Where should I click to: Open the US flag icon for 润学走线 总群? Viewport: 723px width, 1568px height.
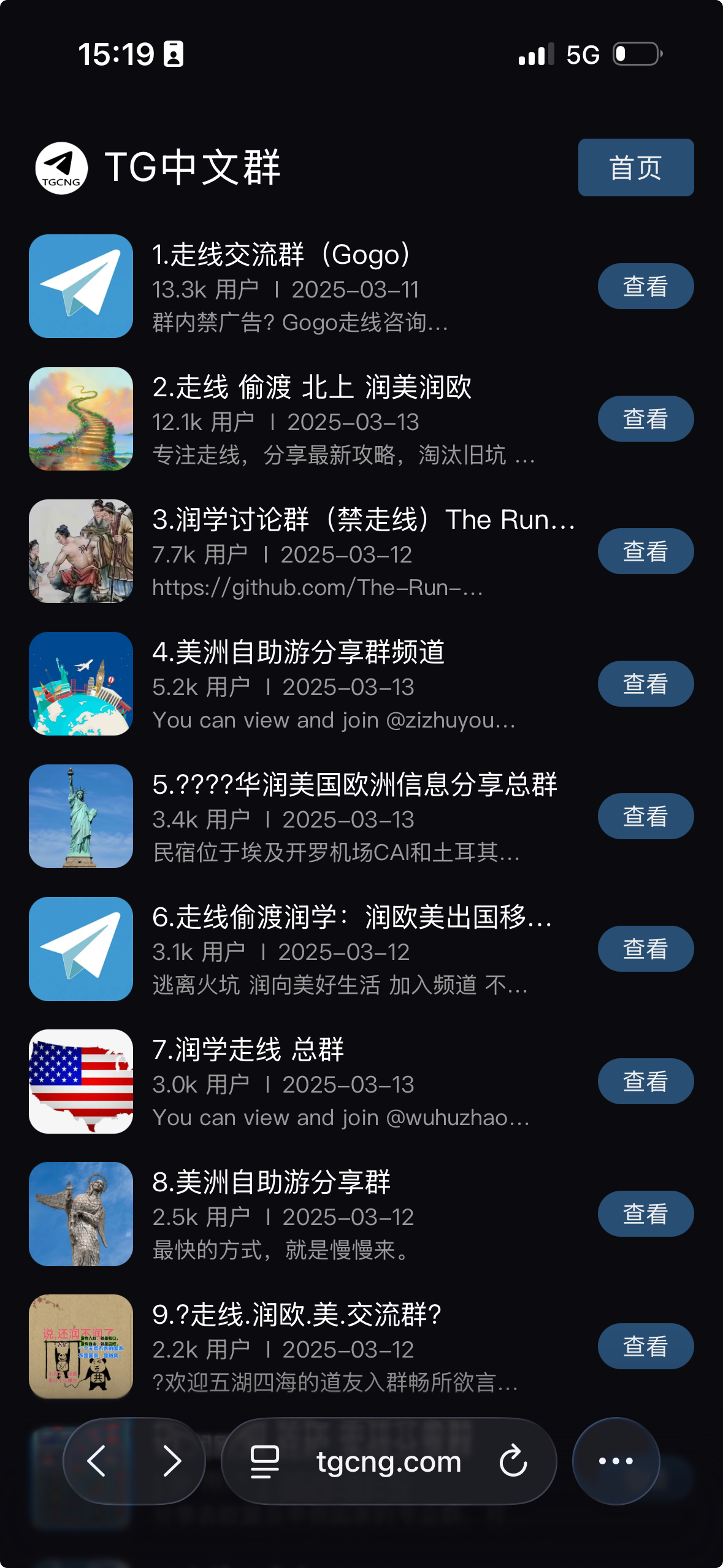pos(80,1081)
